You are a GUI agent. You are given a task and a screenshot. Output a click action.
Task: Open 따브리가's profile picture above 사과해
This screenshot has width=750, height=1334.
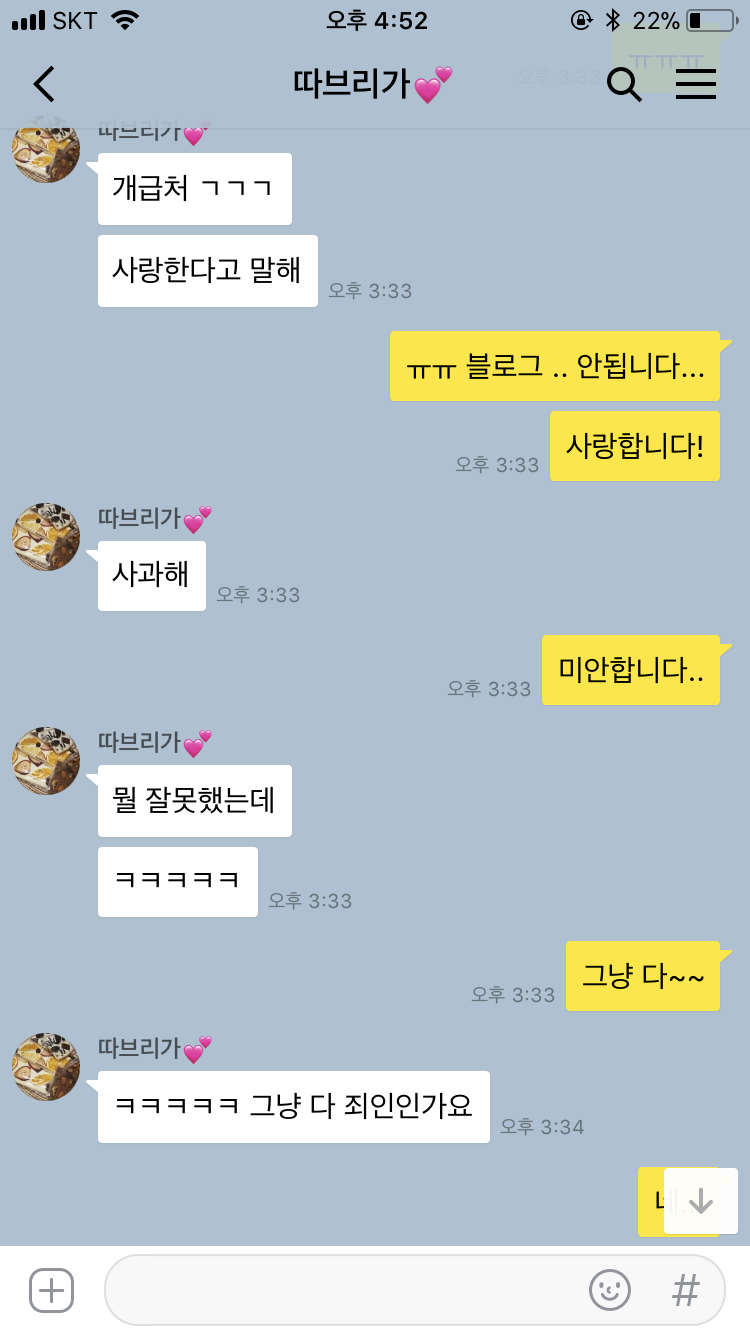(x=46, y=537)
